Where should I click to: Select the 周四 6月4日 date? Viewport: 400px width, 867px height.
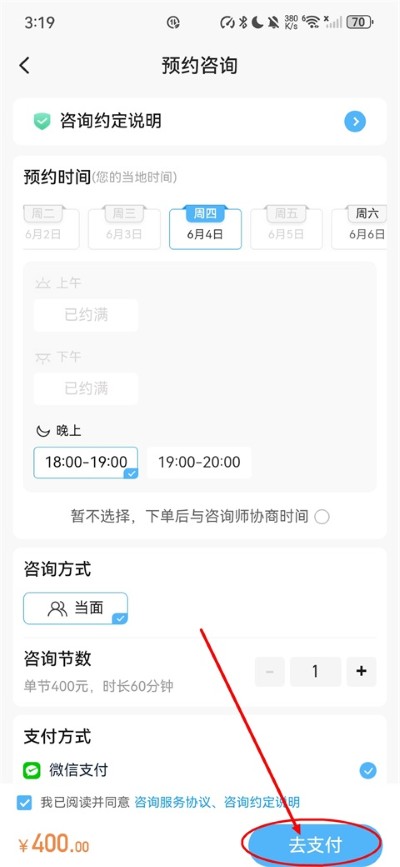205,227
